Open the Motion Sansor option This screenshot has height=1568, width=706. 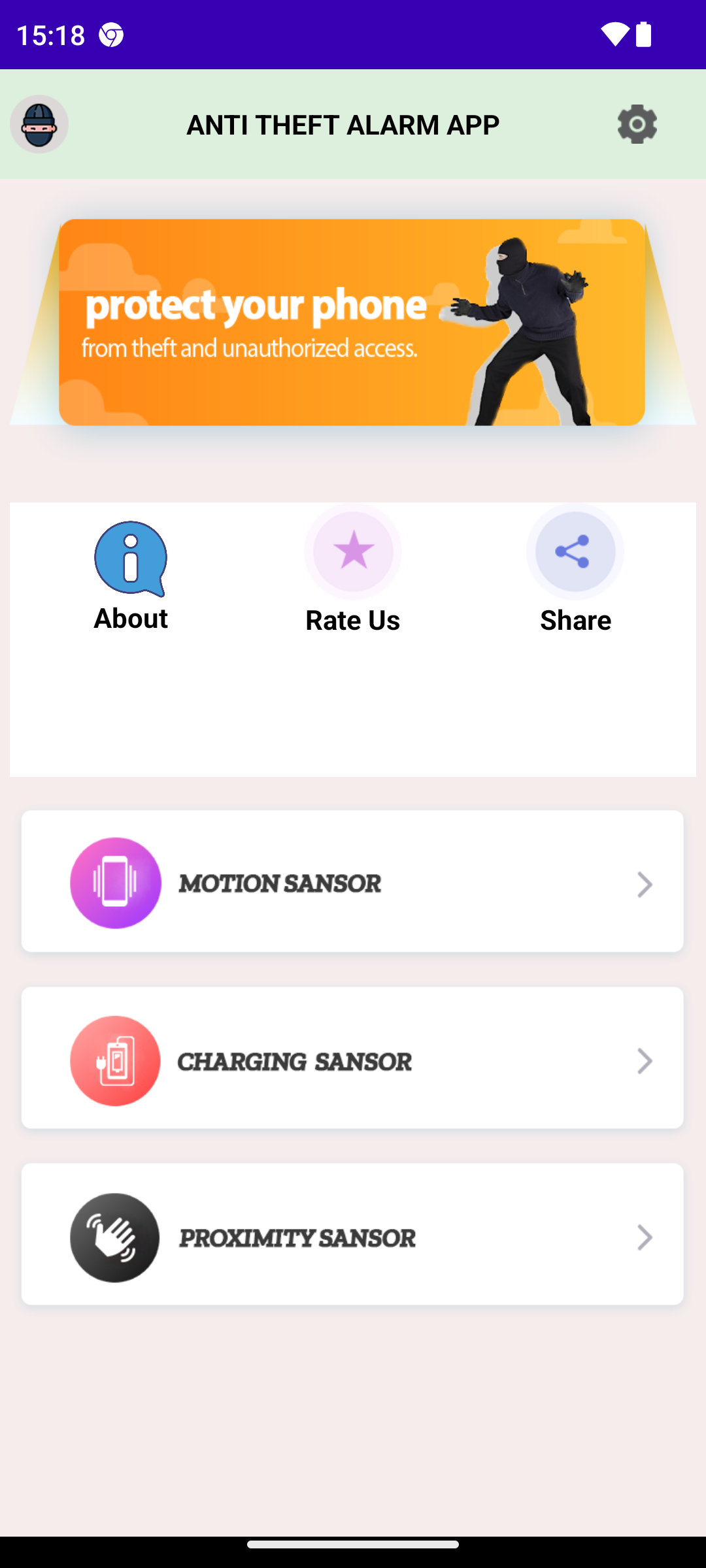352,881
